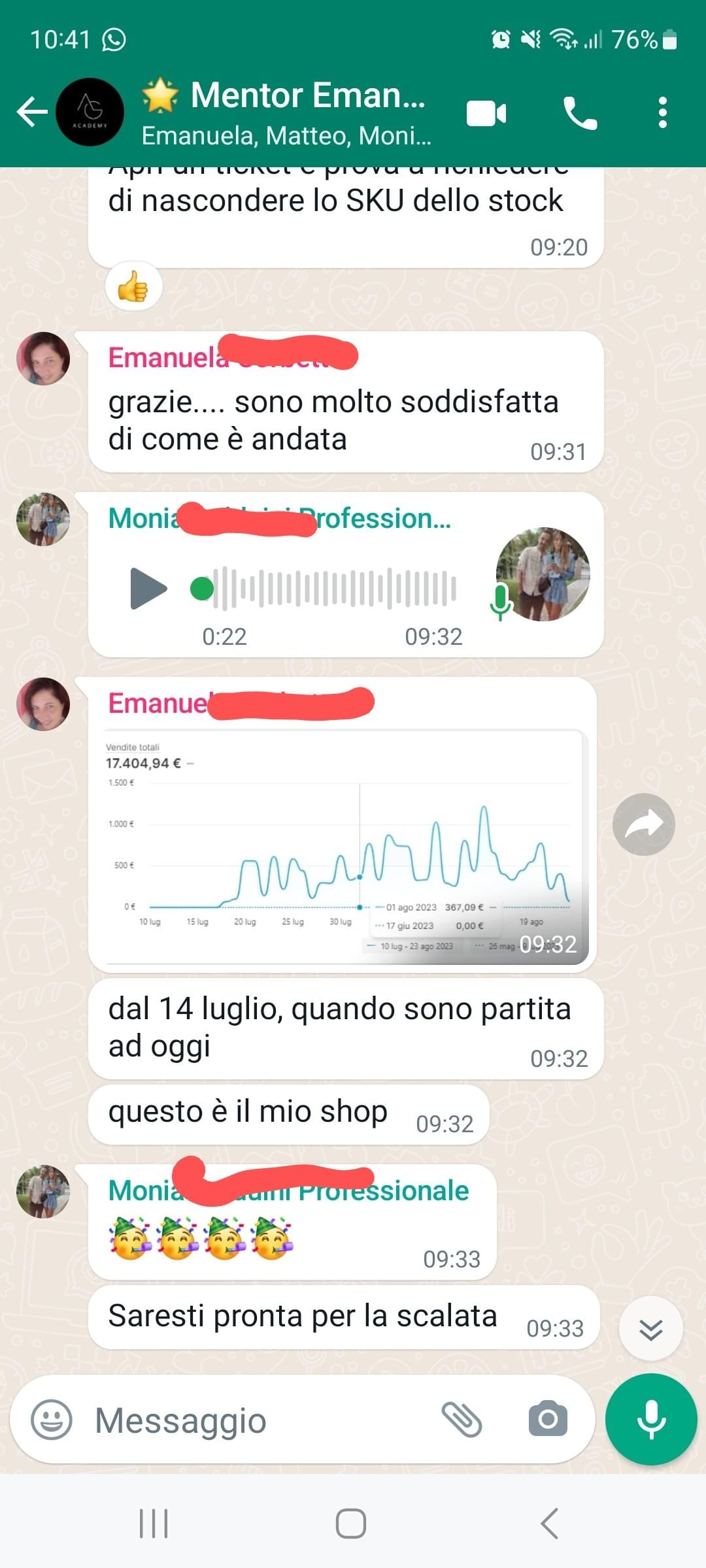Open the camera from the message bar

click(x=548, y=1418)
